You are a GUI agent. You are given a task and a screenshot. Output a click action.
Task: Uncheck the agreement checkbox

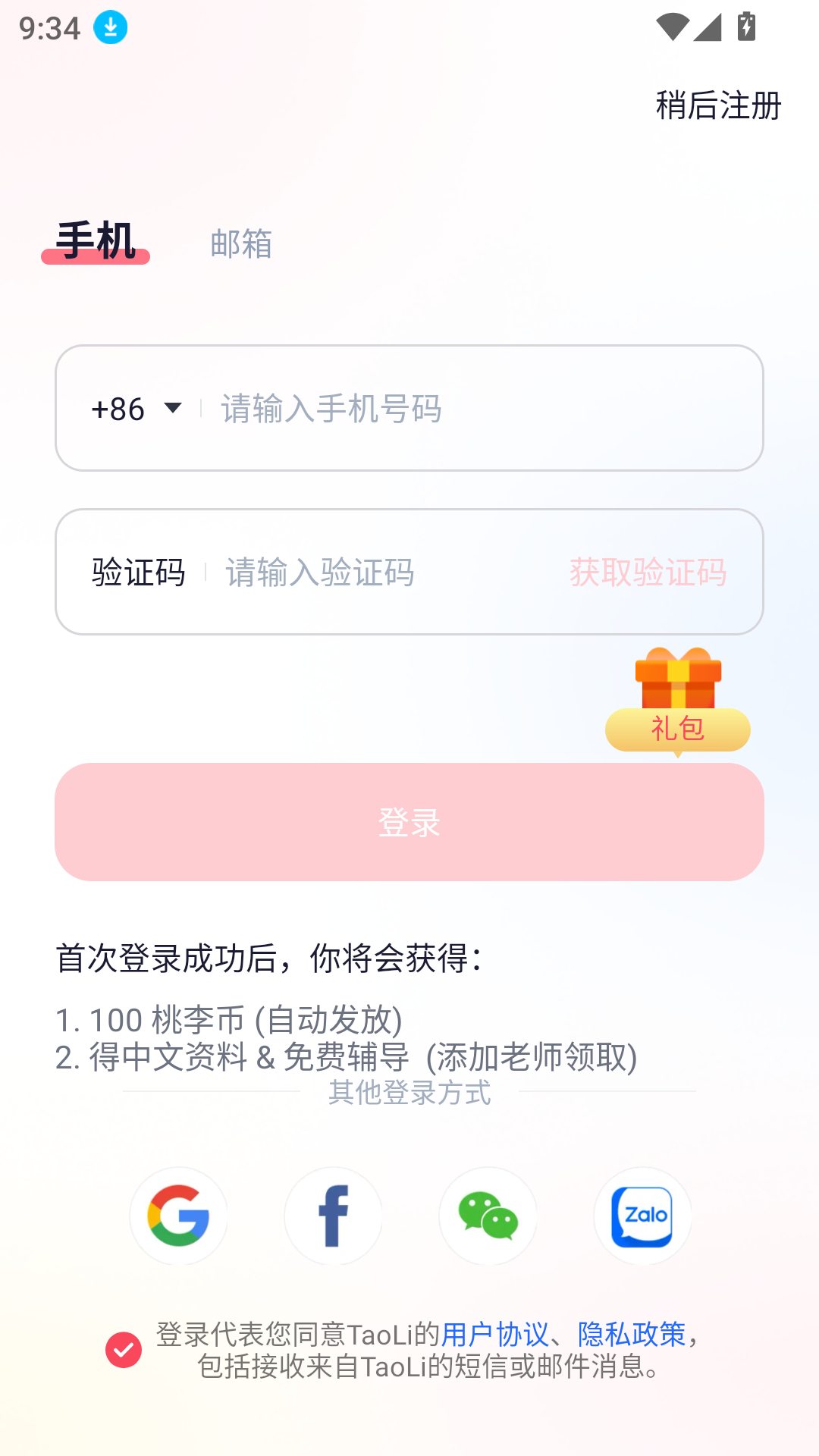click(124, 1350)
